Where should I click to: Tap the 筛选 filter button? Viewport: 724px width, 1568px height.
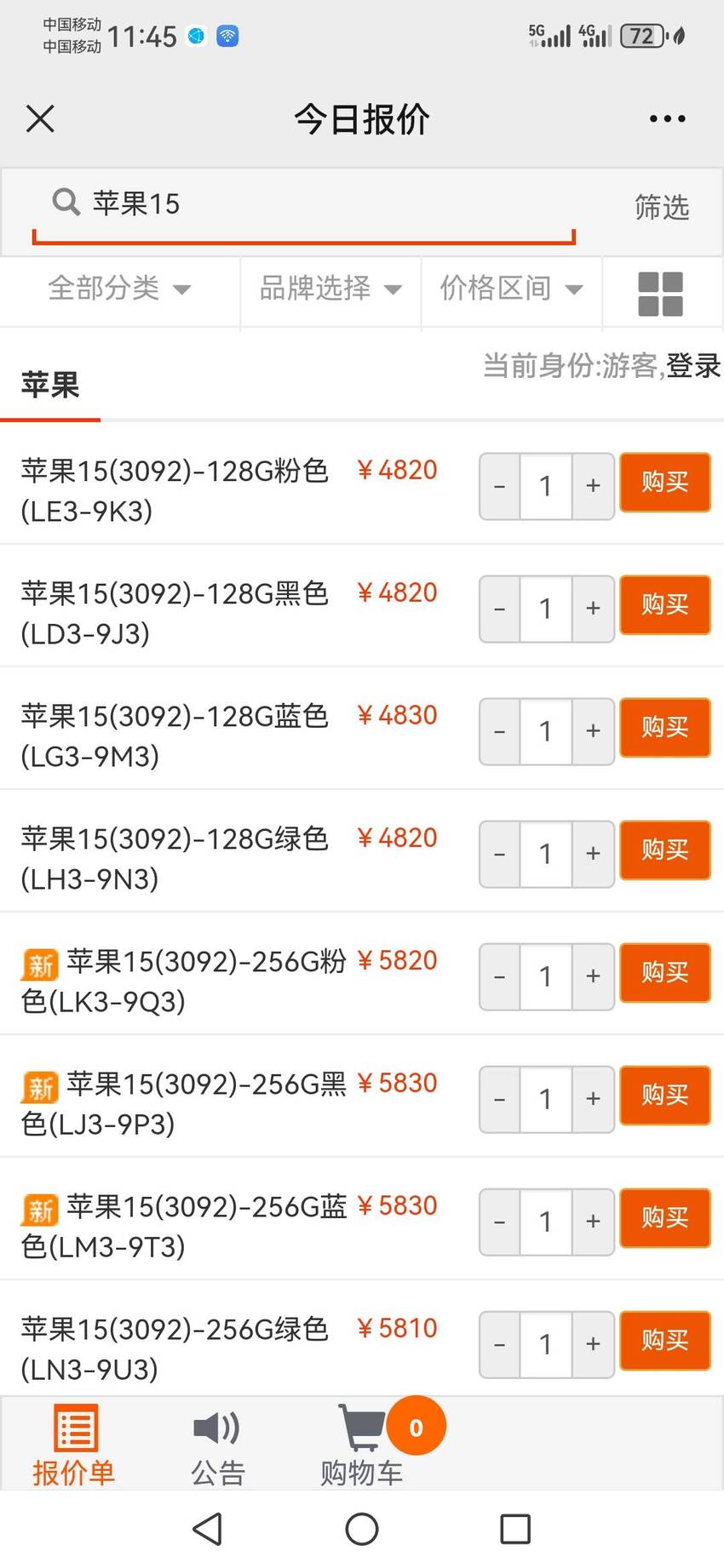click(x=662, y=207)
